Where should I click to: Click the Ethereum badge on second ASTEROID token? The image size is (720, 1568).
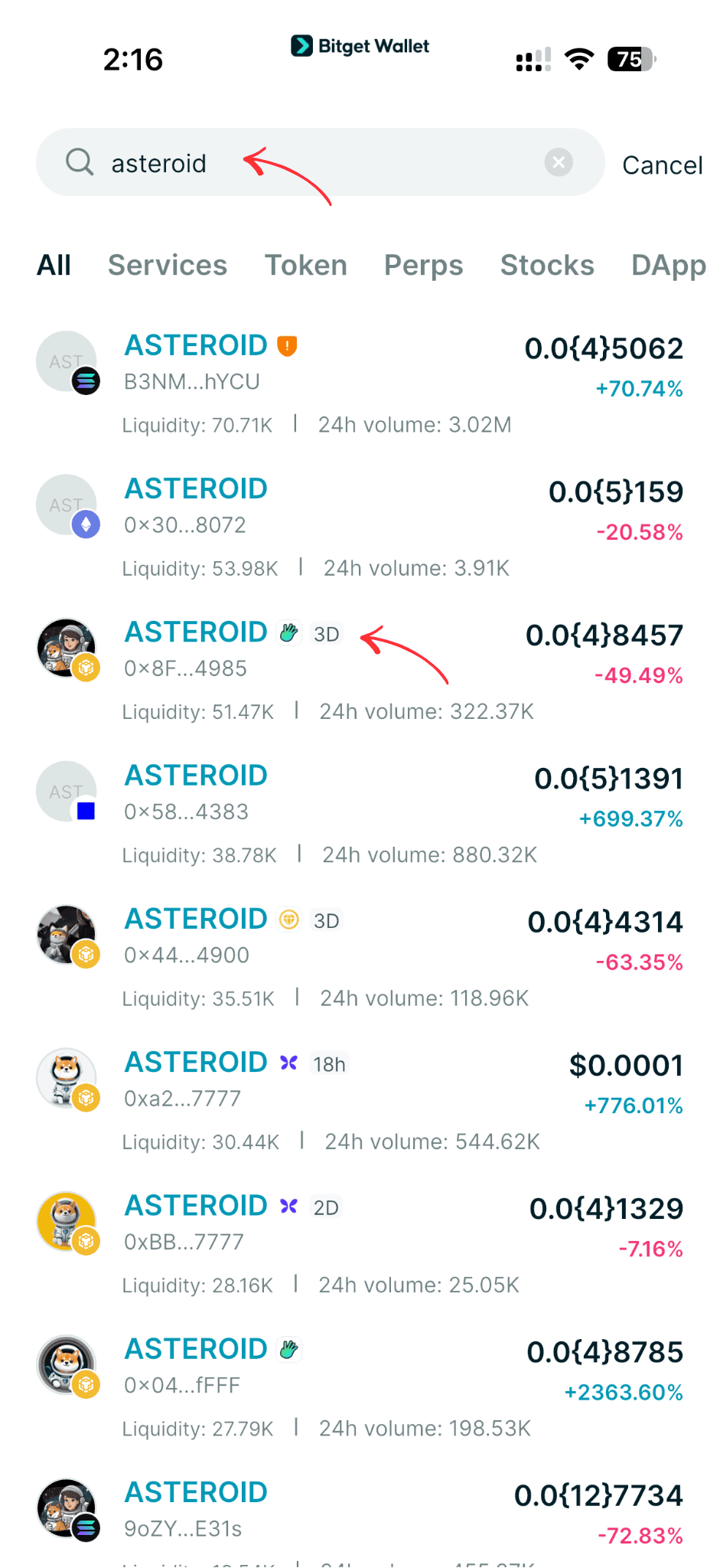(86, 525)
